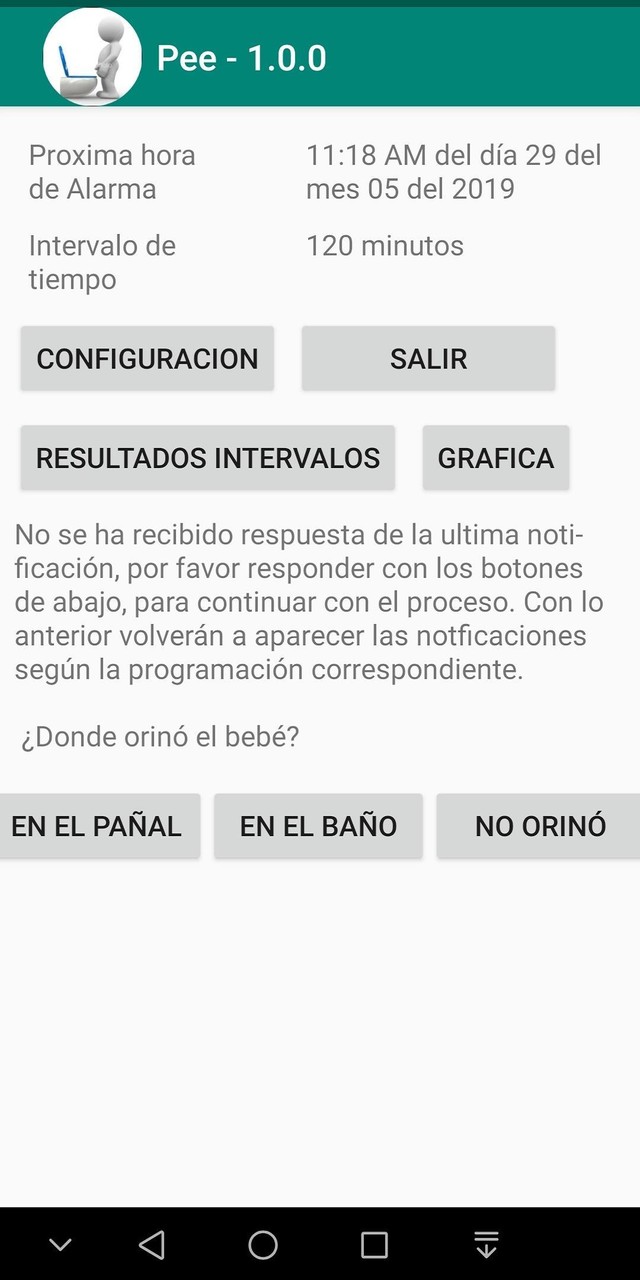
Task: Open the GRAFICA chart
Action: [x=496, y=458]
